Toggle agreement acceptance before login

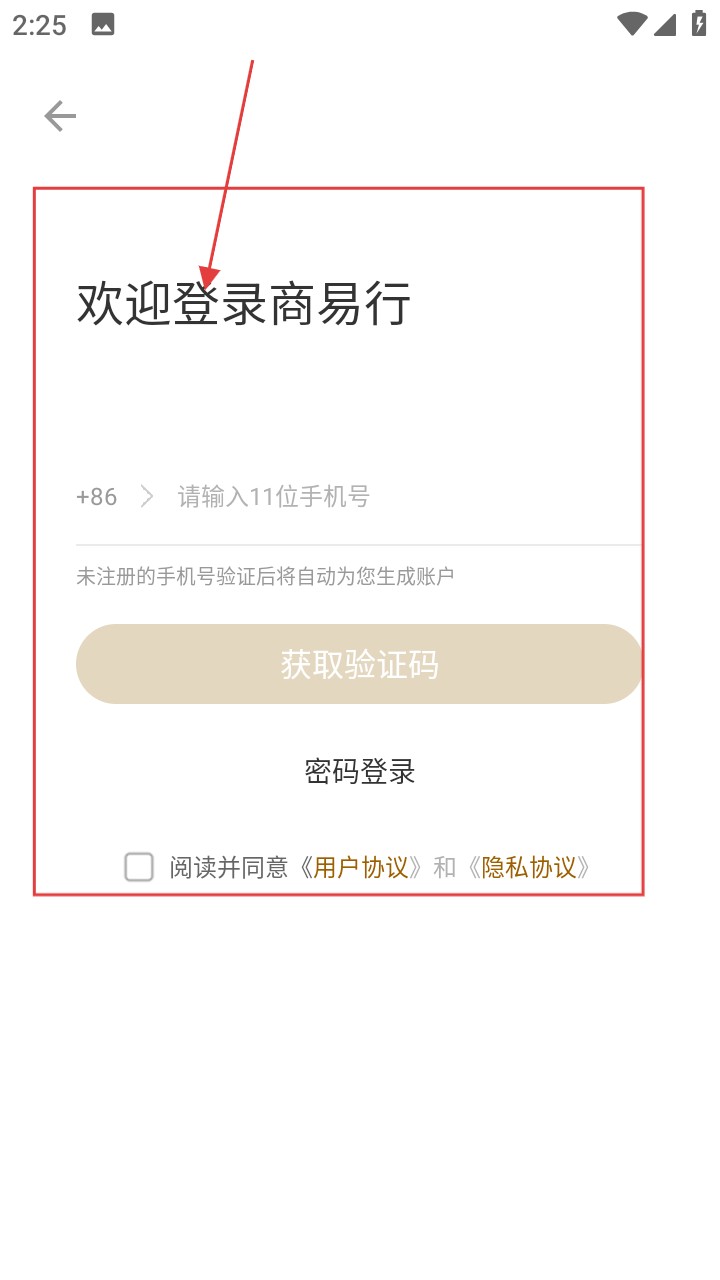pos(139,866)
